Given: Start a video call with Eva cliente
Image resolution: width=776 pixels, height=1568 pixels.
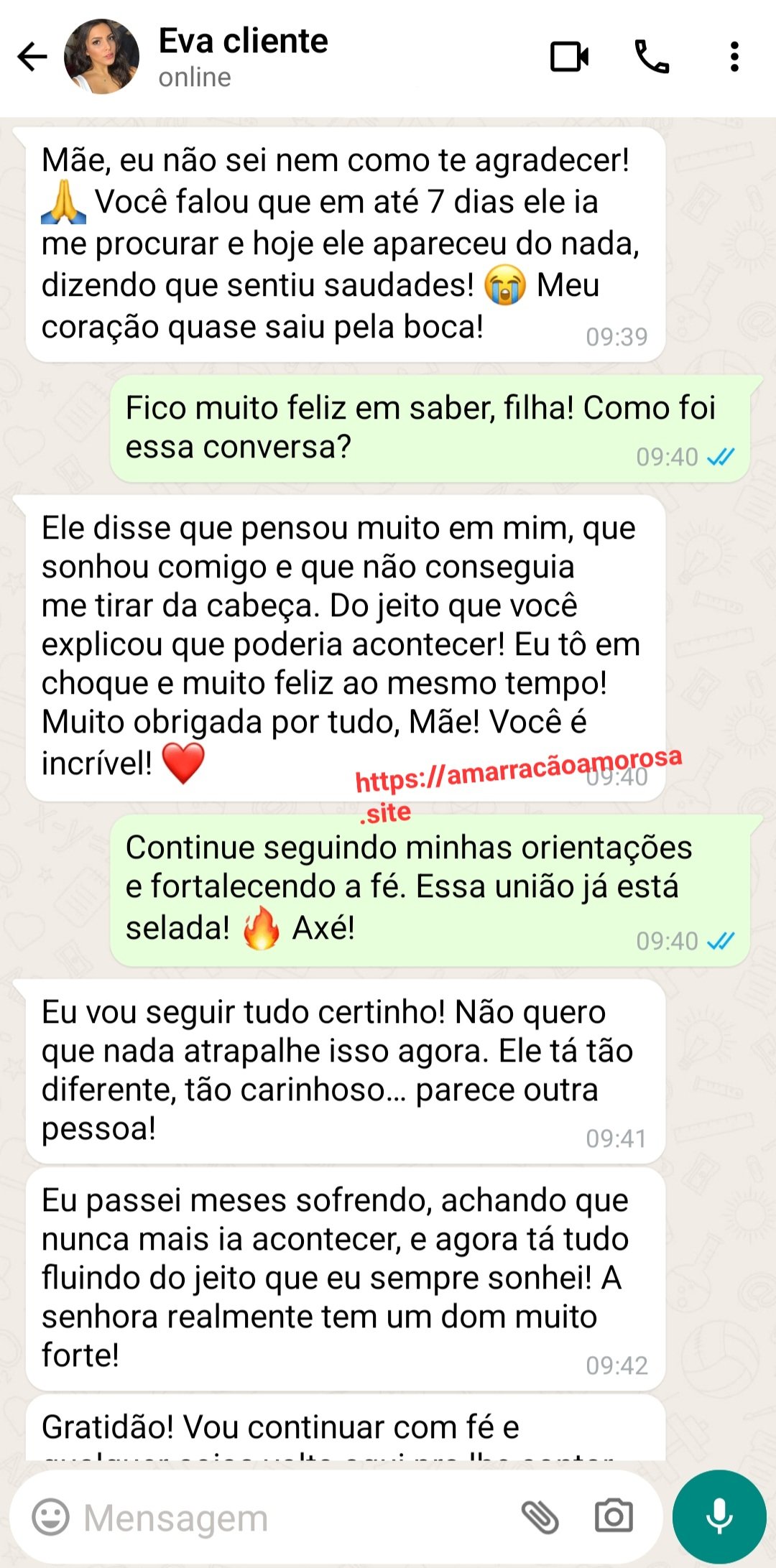Looking at the screenshot, I should click(570, 56).
